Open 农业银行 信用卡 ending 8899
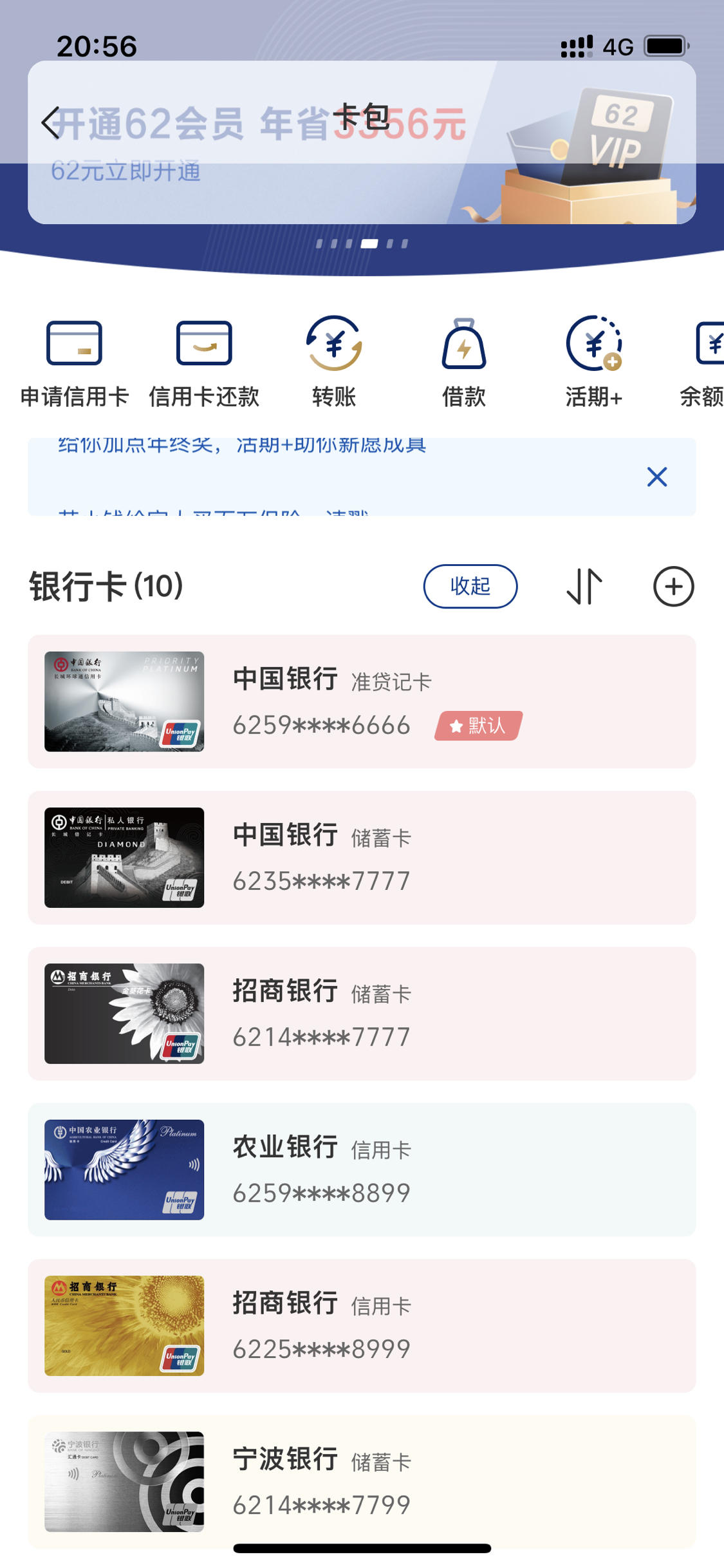 [362, 1169]
